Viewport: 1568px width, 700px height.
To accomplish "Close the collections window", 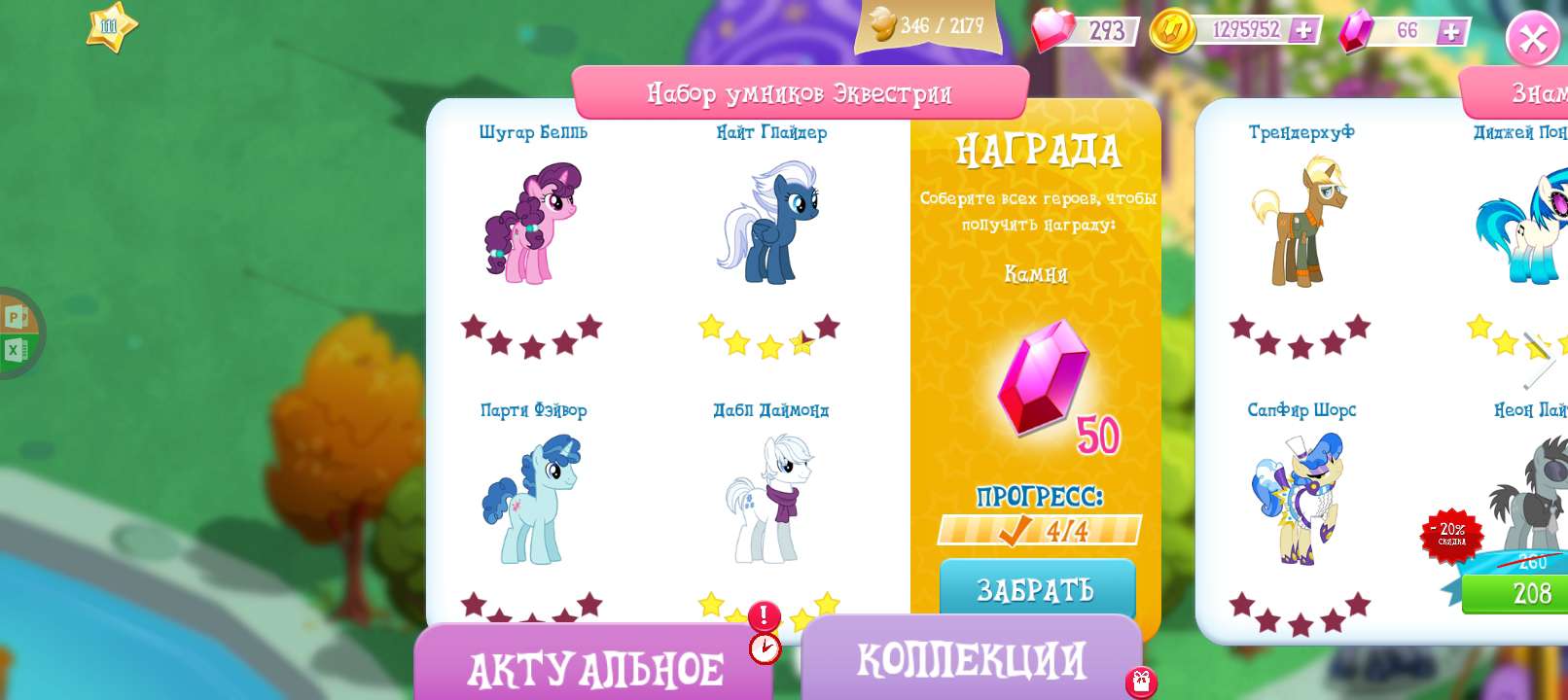I will coord(1531,39).
